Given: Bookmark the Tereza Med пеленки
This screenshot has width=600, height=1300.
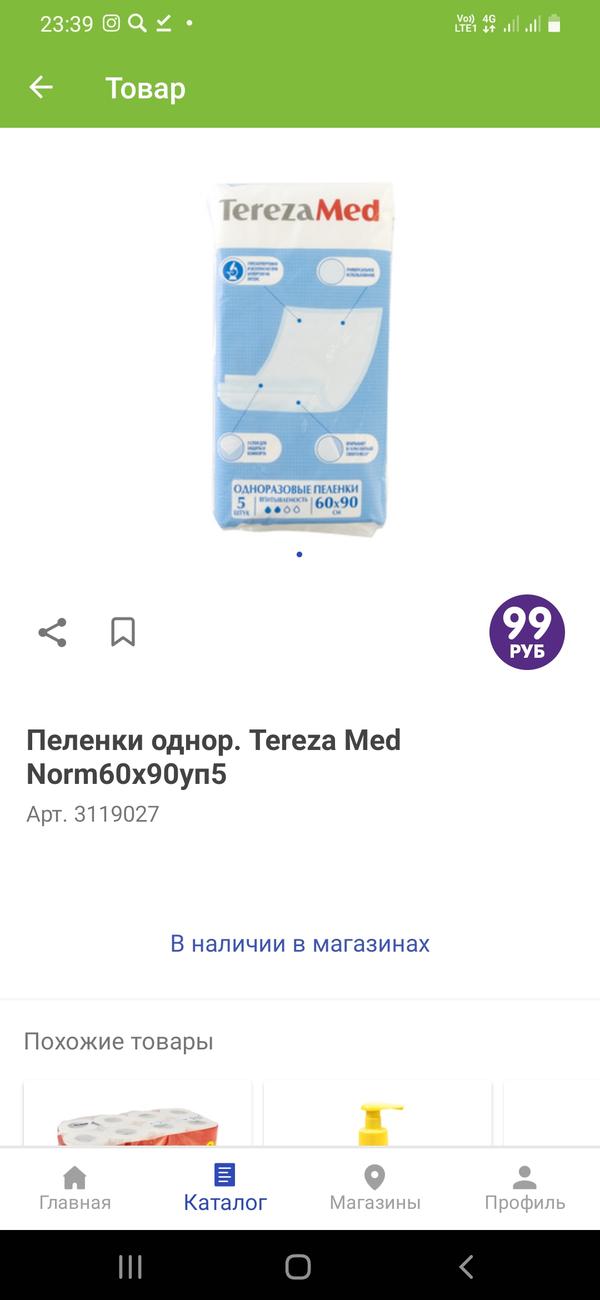Looking at the screenshot, I should [x=123, y=632].
